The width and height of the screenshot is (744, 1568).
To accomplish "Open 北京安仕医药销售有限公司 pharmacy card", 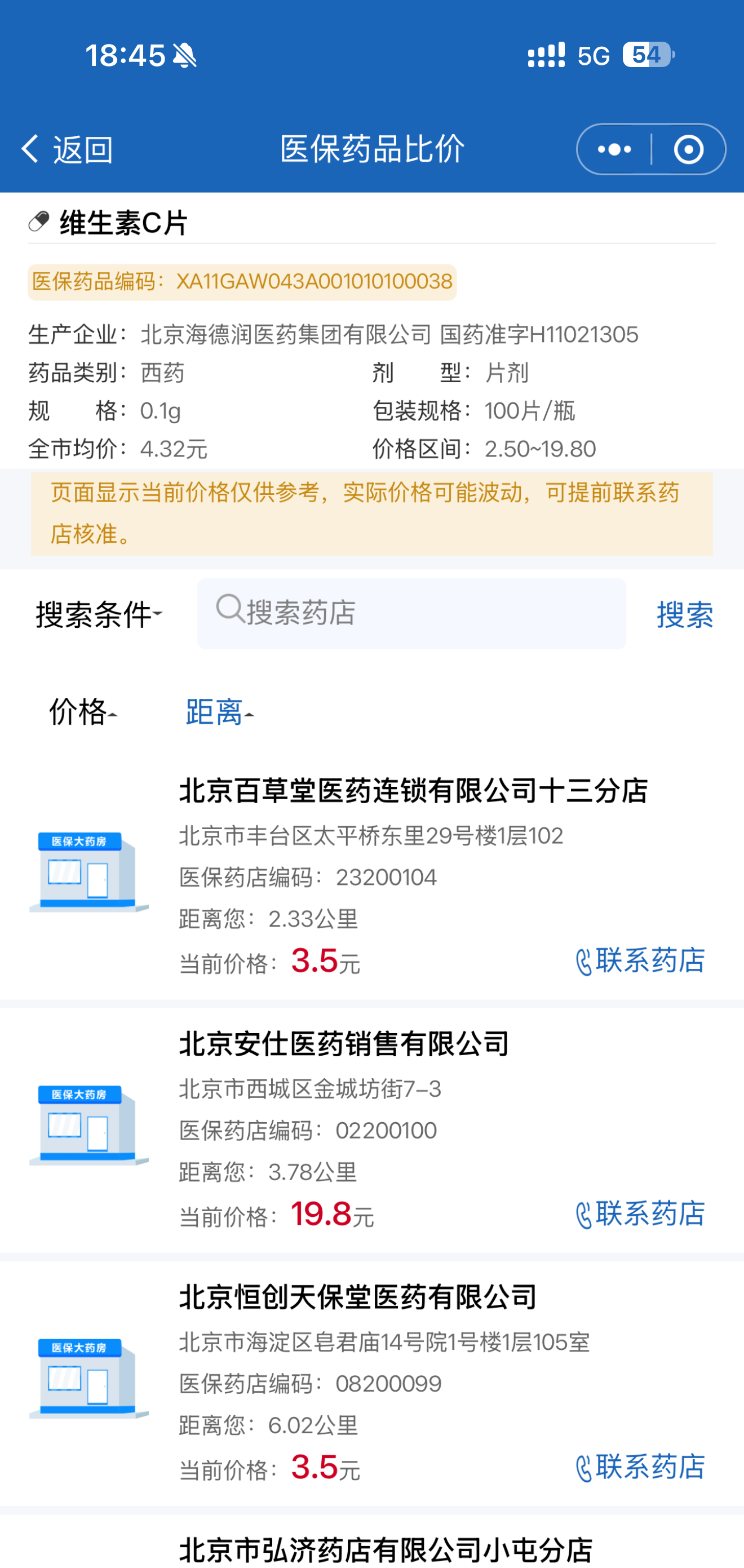I will [x=344, y=1044].
